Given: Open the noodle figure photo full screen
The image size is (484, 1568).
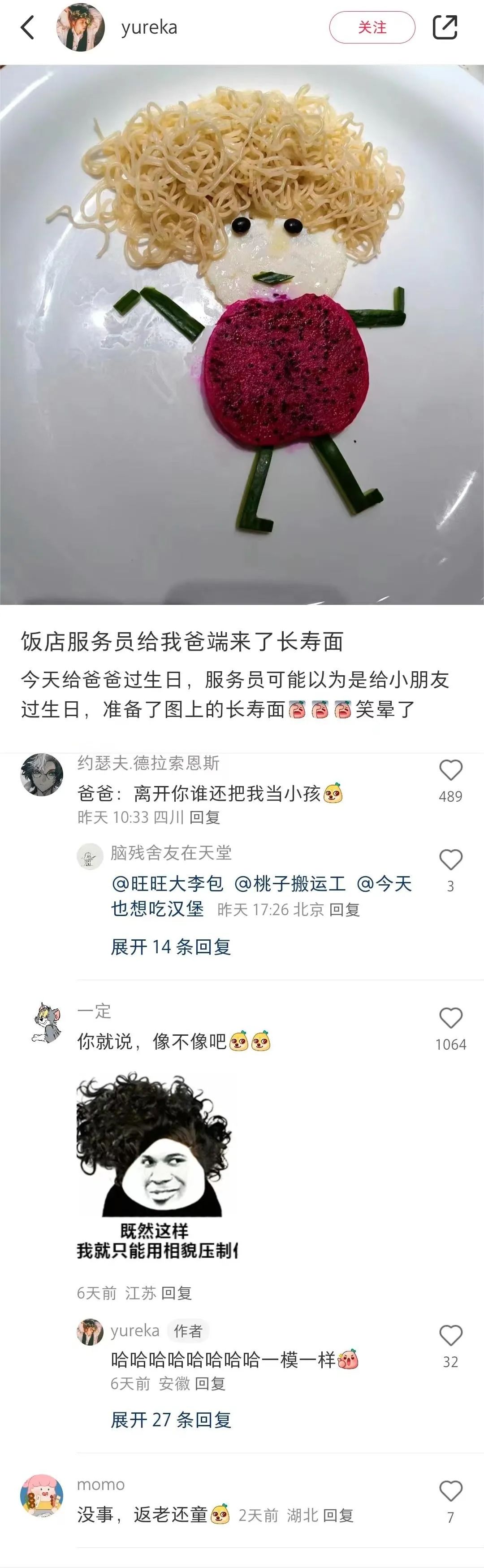Looking at the screenshot, I should [242, 335].
